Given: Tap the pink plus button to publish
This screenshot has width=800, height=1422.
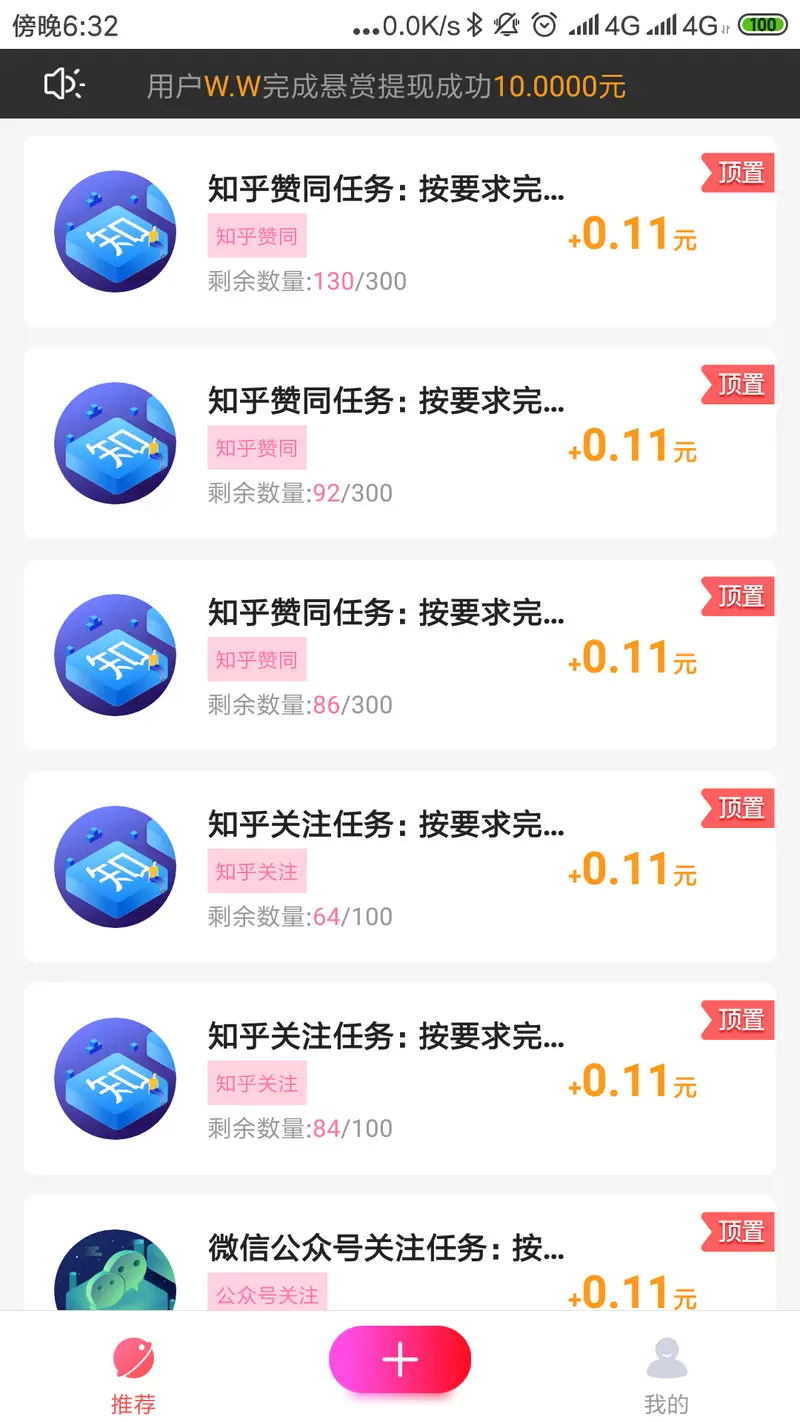Looking at the screenshot, I should 400,1360.
